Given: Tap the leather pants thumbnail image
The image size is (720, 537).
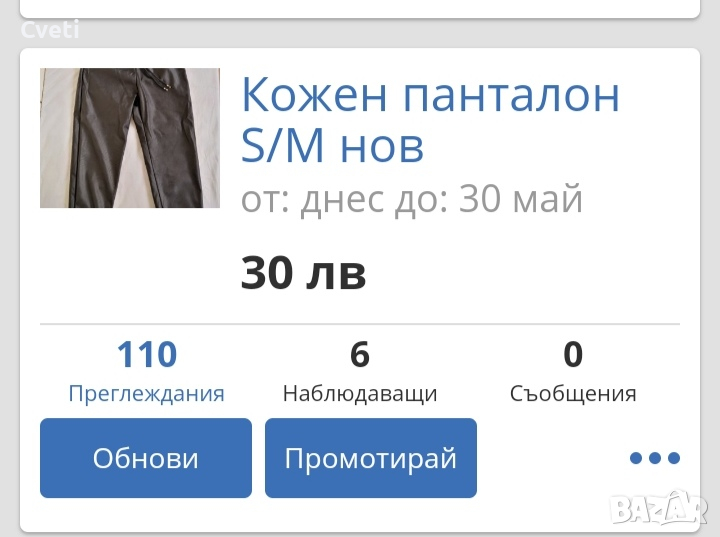Looking at the screenshot, I should [130, 138].
